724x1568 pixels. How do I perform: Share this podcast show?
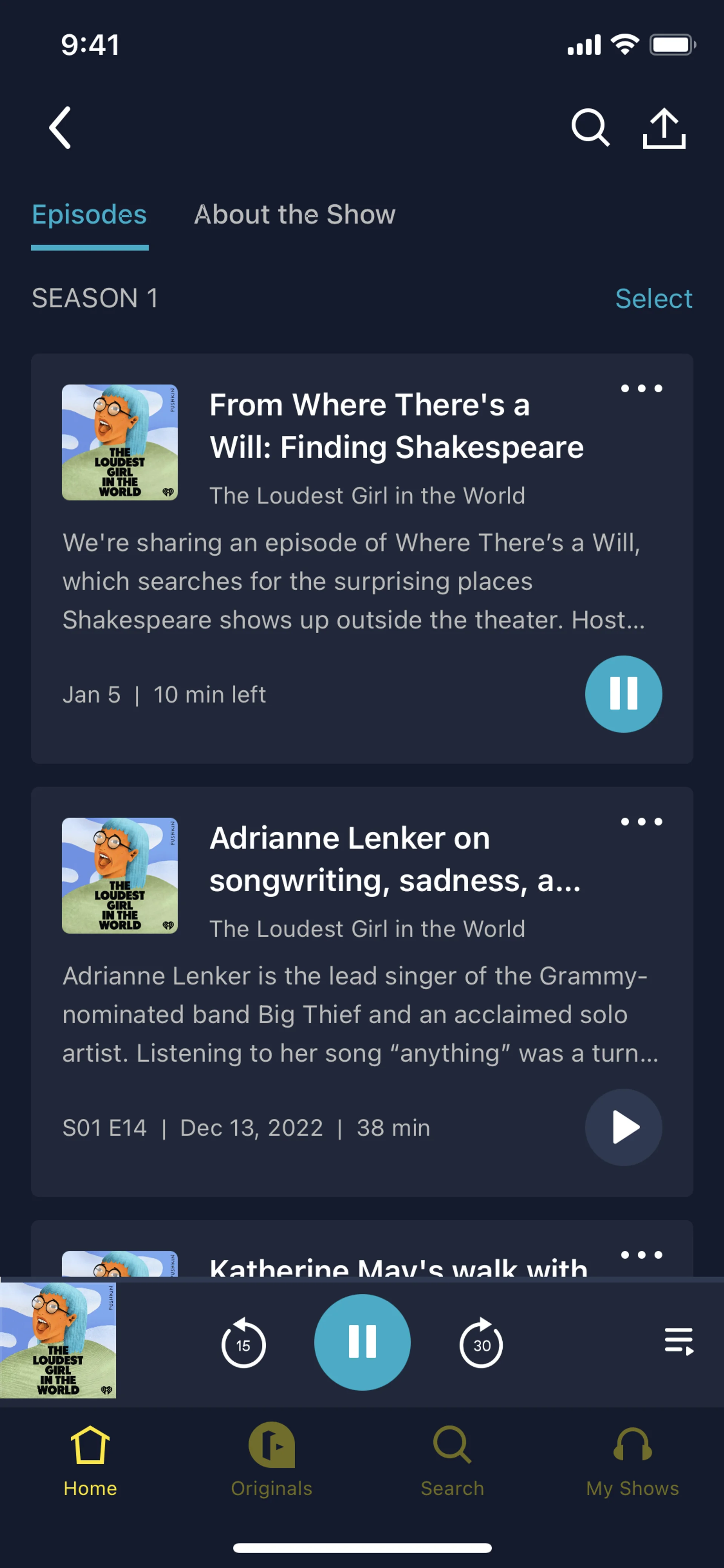coord(664,128)
